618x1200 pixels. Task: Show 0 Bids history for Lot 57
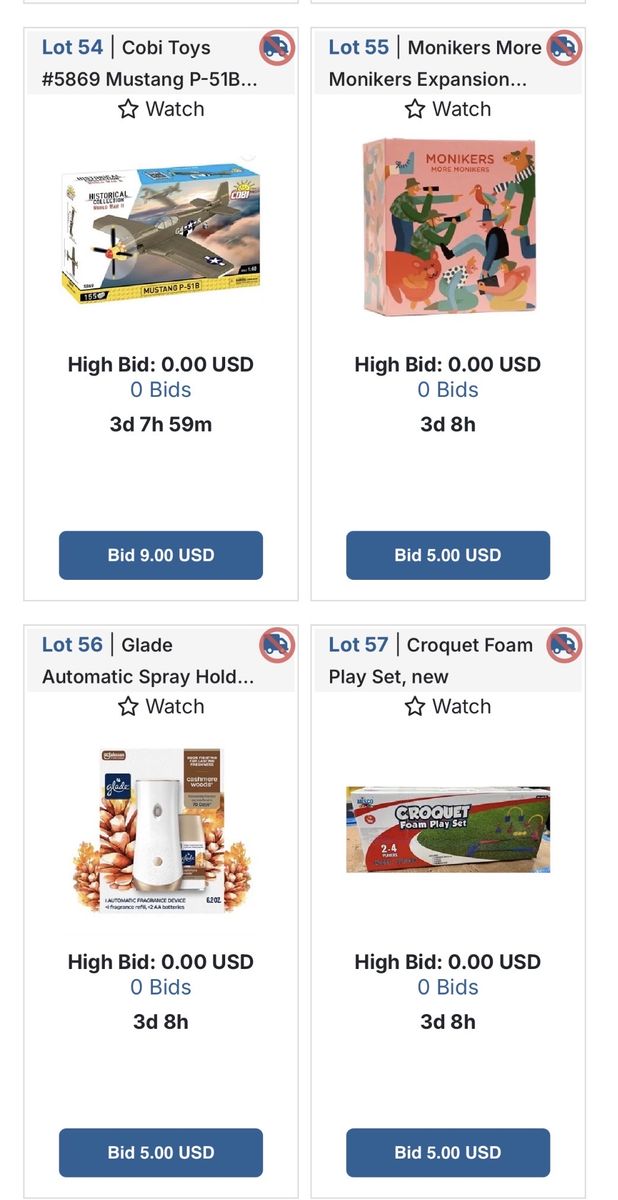point(448,987)
